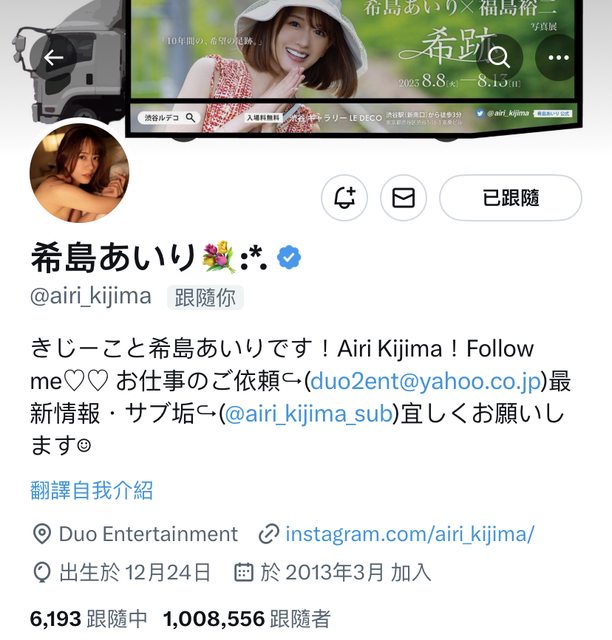Open the instagram.com/airi_kijima/ link

pos(409,534)
